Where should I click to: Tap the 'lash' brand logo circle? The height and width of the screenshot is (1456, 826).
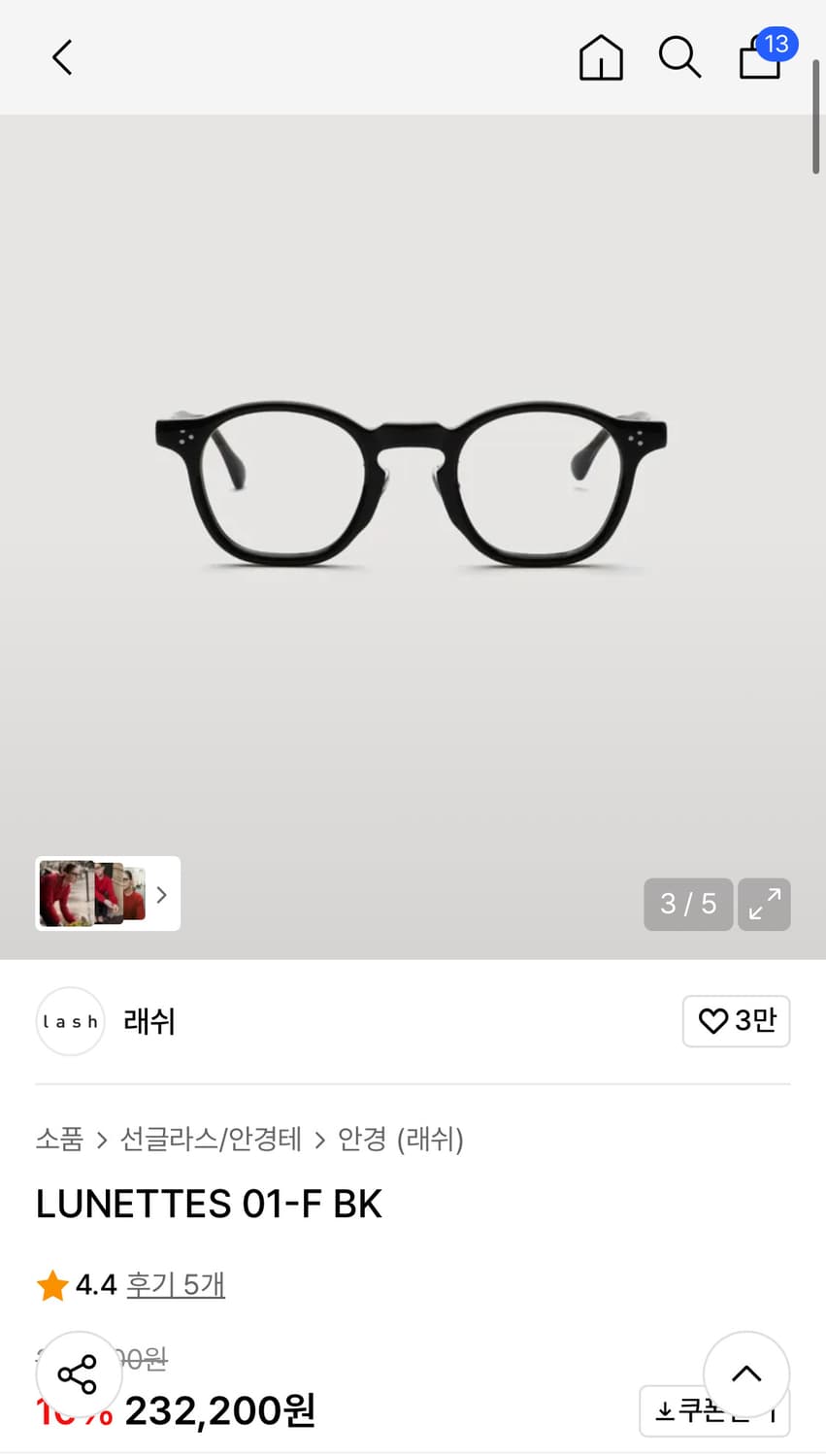[70, 1021]
